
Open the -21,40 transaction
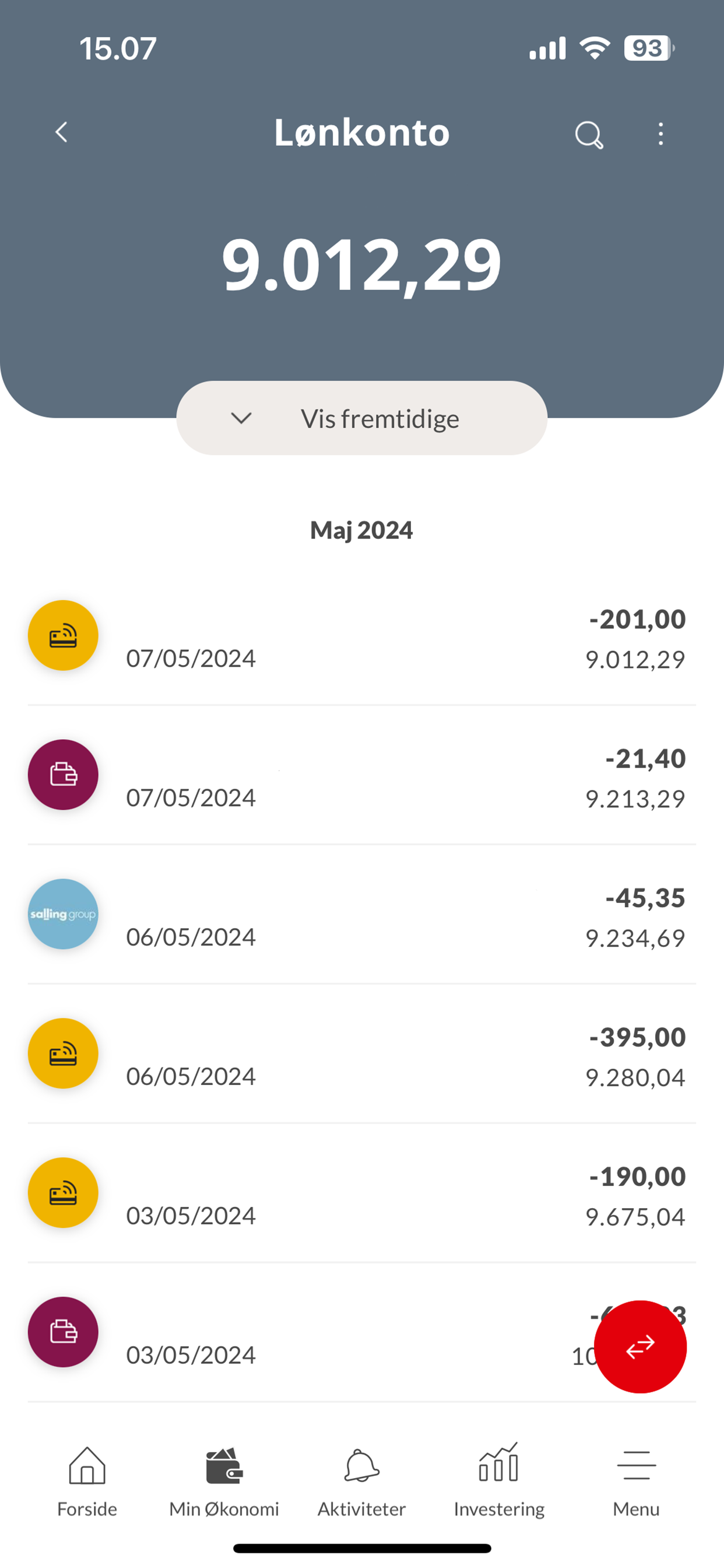click(x=362, y=775)
